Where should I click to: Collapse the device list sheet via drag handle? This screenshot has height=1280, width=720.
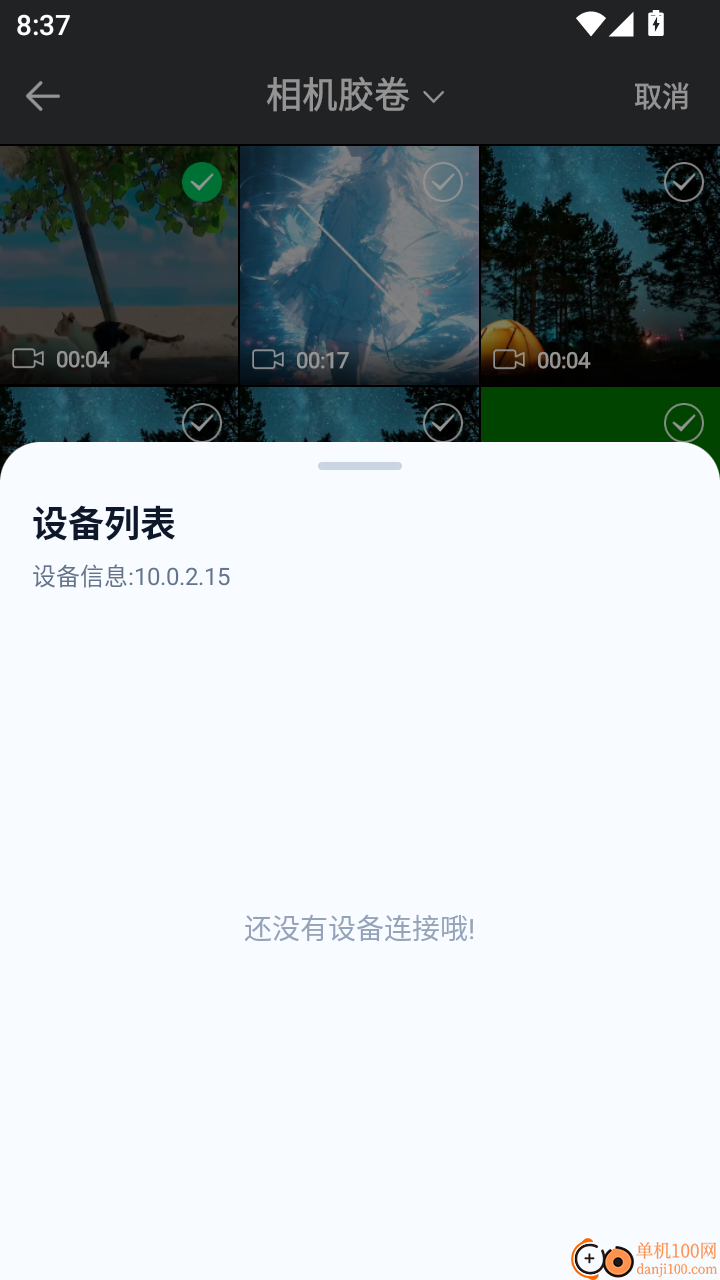pos(360,465)
